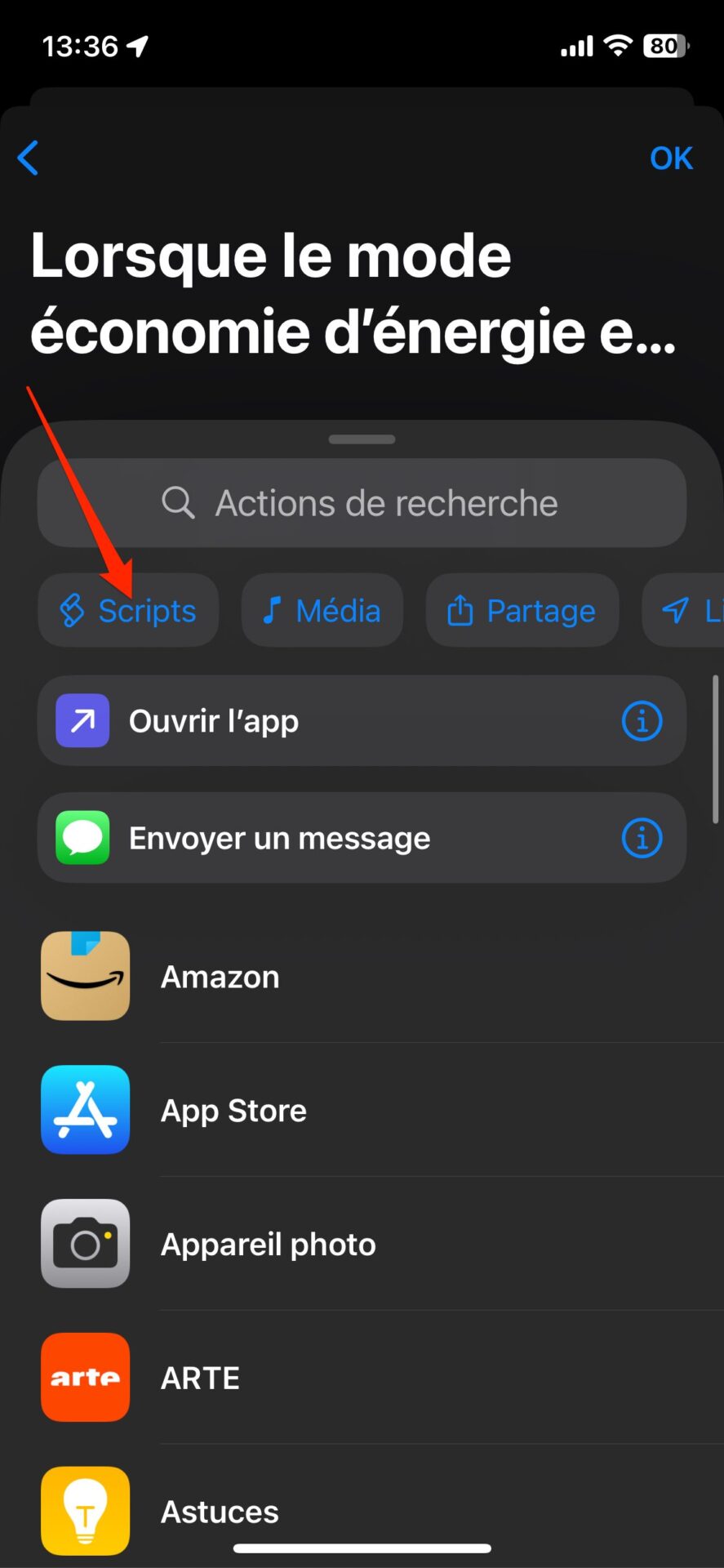This screenshot has height=1568, width=724.
Task: Go back with the blue arrow
Action: tap(29, 158)
